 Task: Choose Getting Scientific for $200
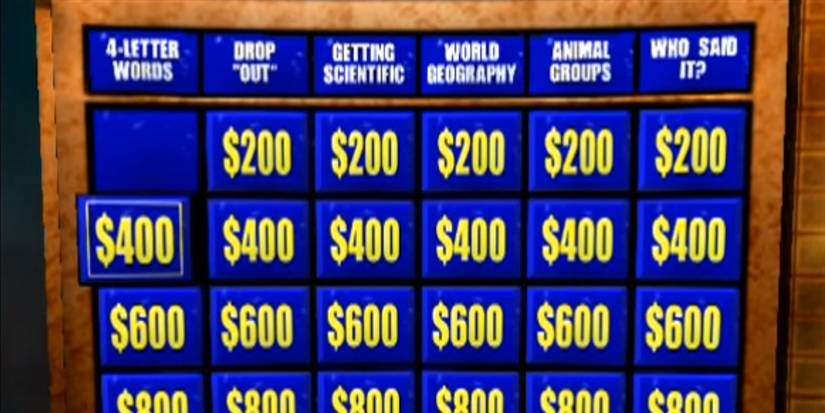[x=365, y=152]
